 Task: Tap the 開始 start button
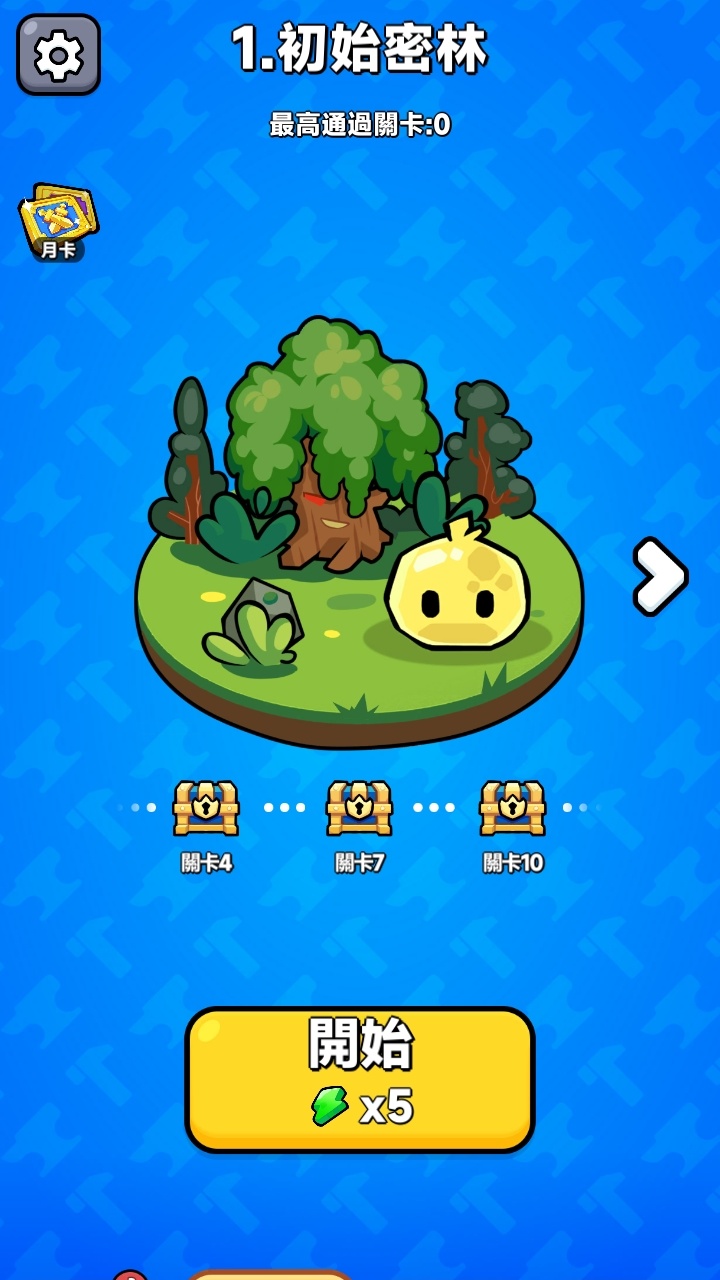(x=360, y=1079)
